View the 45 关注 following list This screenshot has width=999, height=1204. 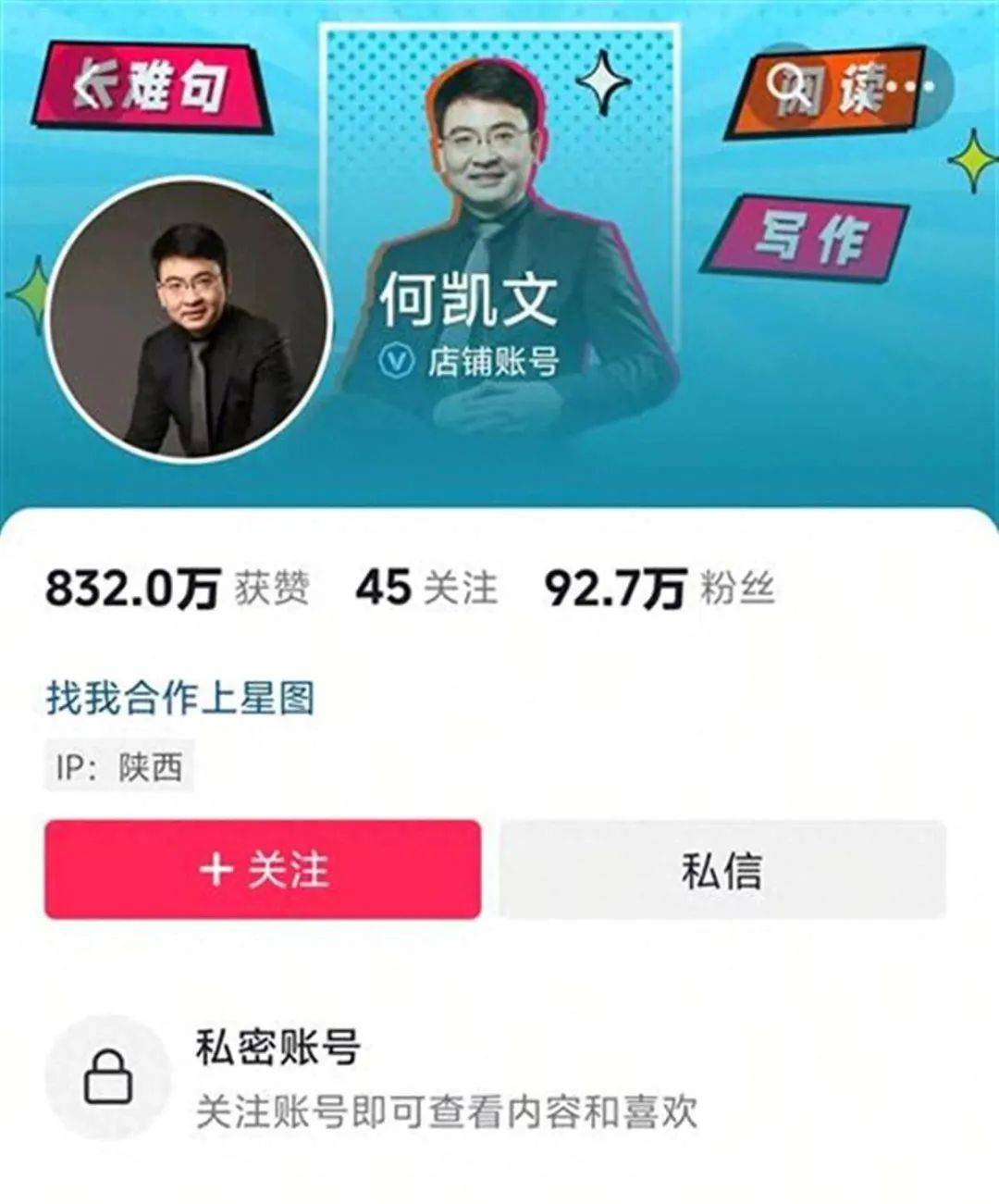(x=426, y=588)
